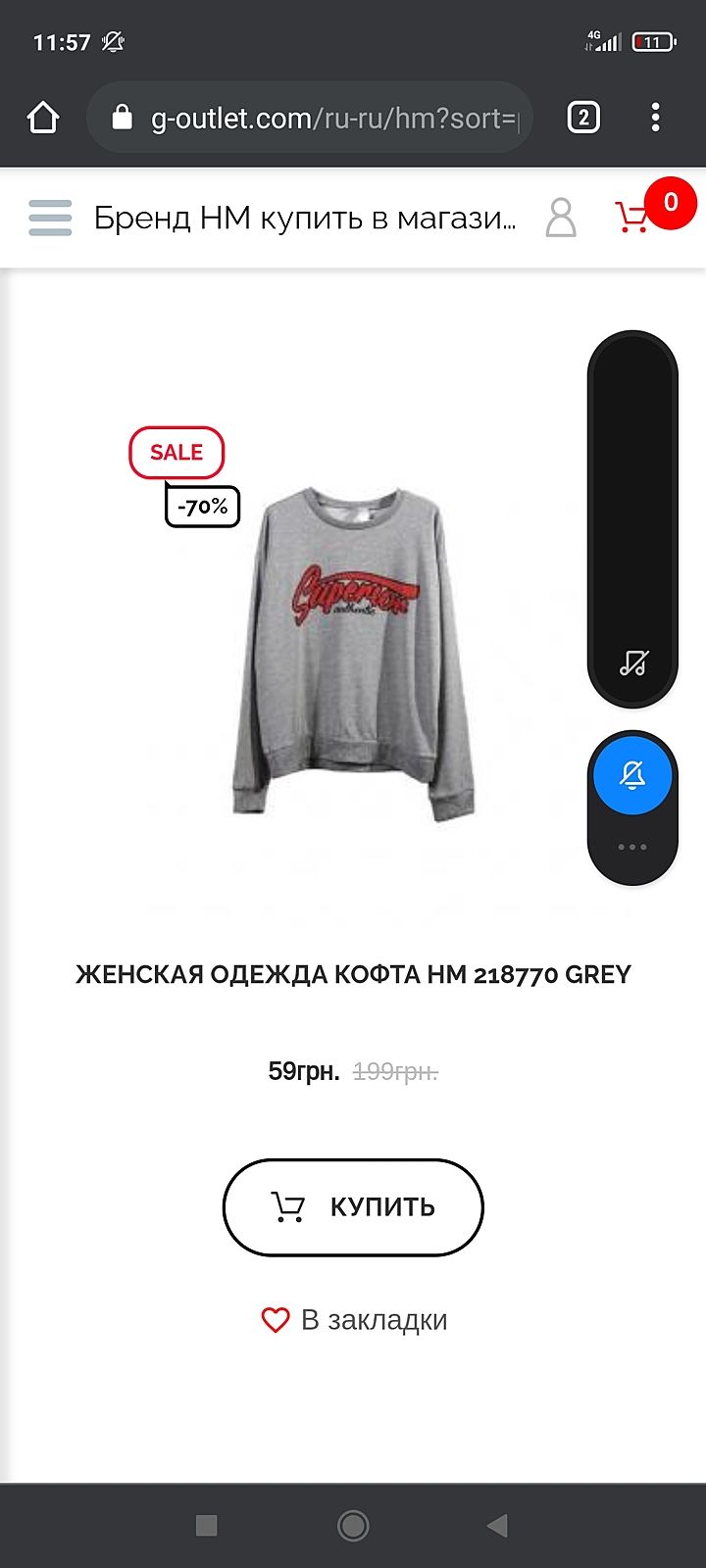Open the browser overflow menu
The height and width of the screenshot is (1568, 706).
tap(656, 119)
